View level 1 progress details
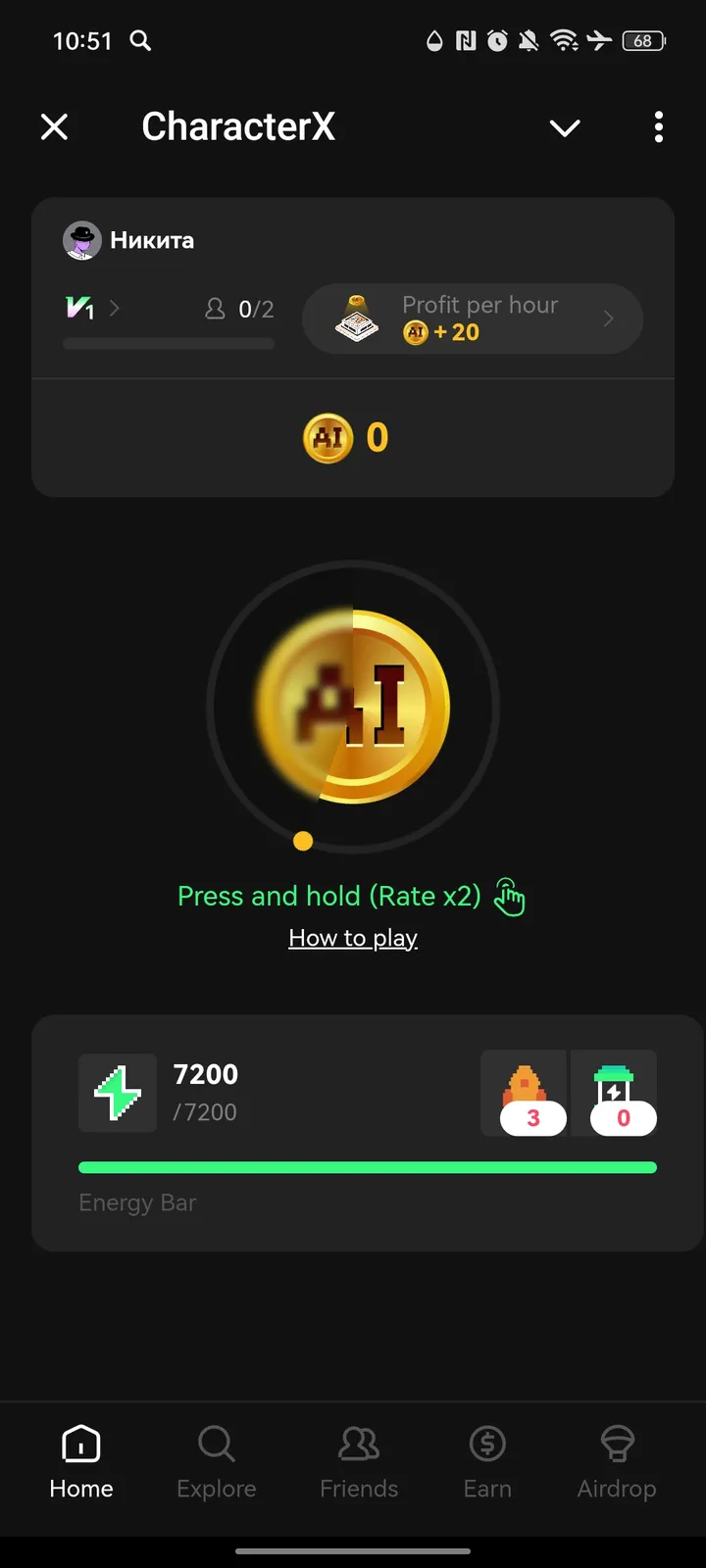This screenshot has width=706, height=1568. (x=93, y=309)
